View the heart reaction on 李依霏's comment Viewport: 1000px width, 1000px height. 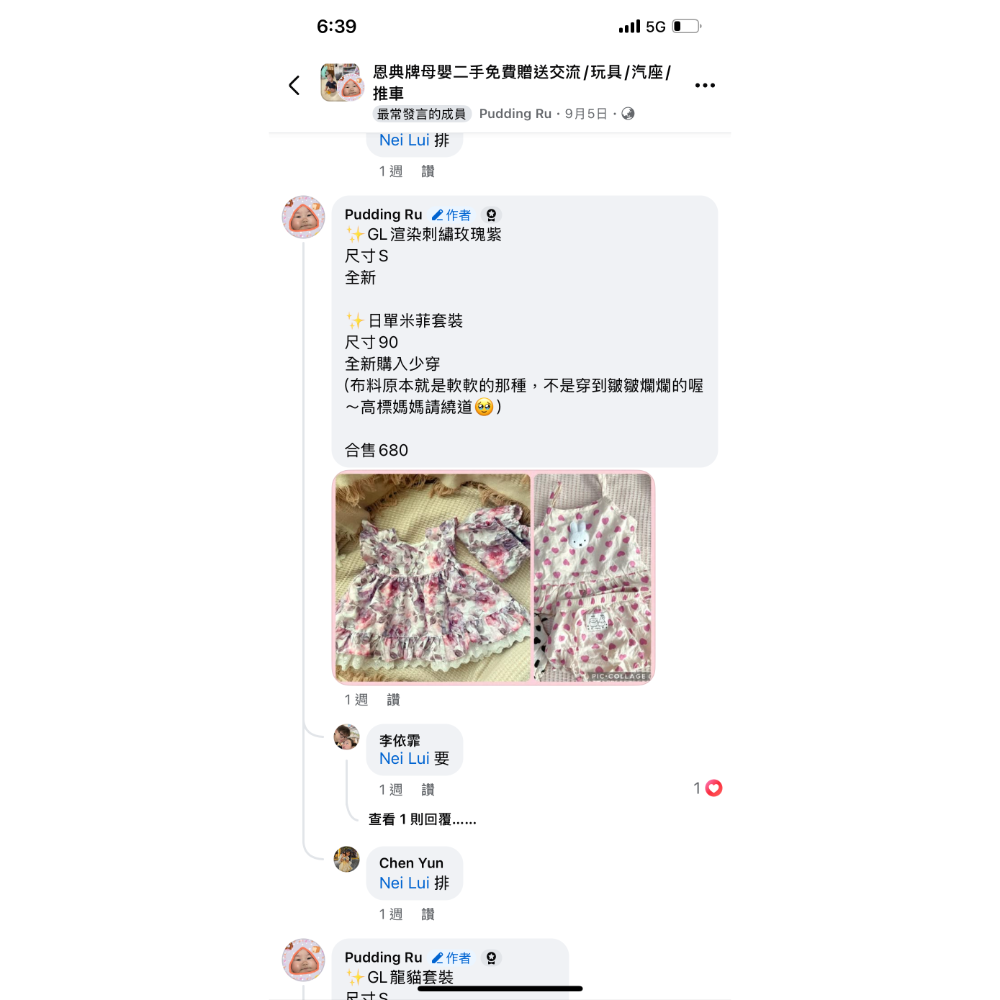click(x=709, y=788)
